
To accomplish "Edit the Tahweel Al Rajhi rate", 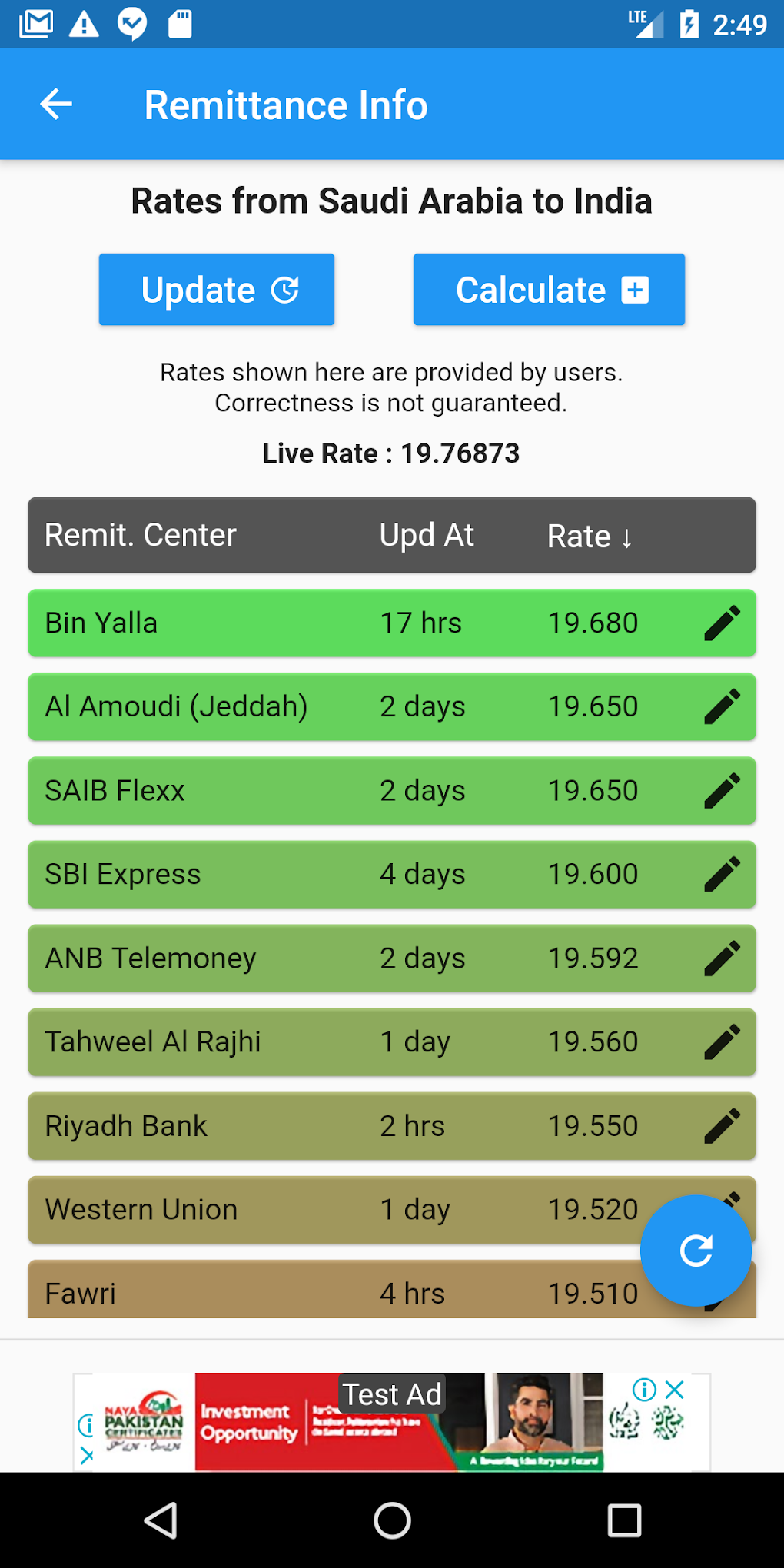I will click(x=723, y=1041).
